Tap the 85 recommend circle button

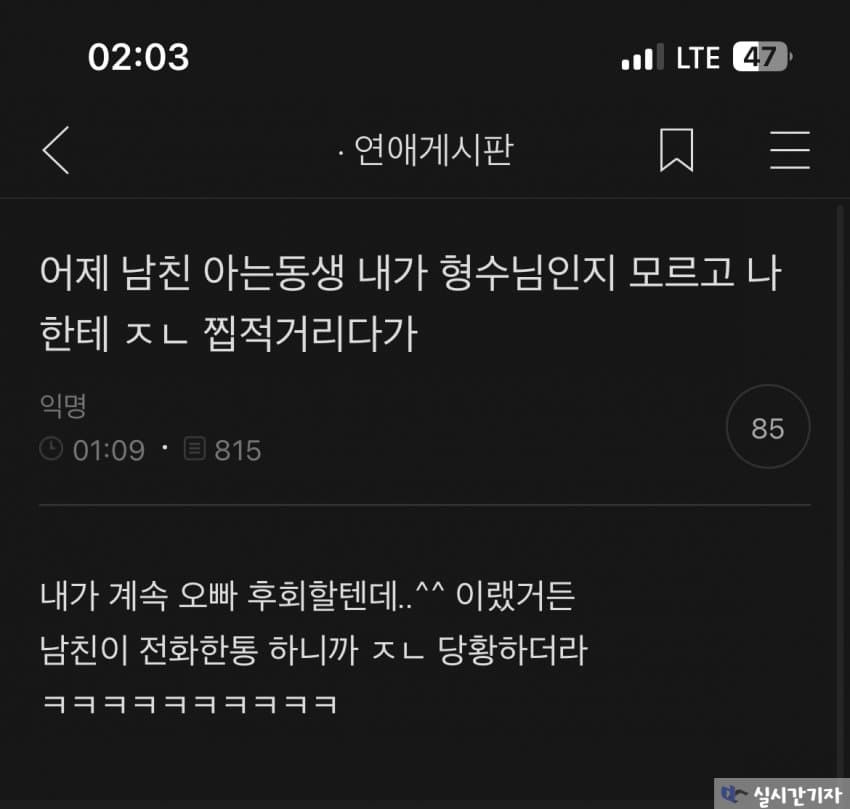point(767,428)
